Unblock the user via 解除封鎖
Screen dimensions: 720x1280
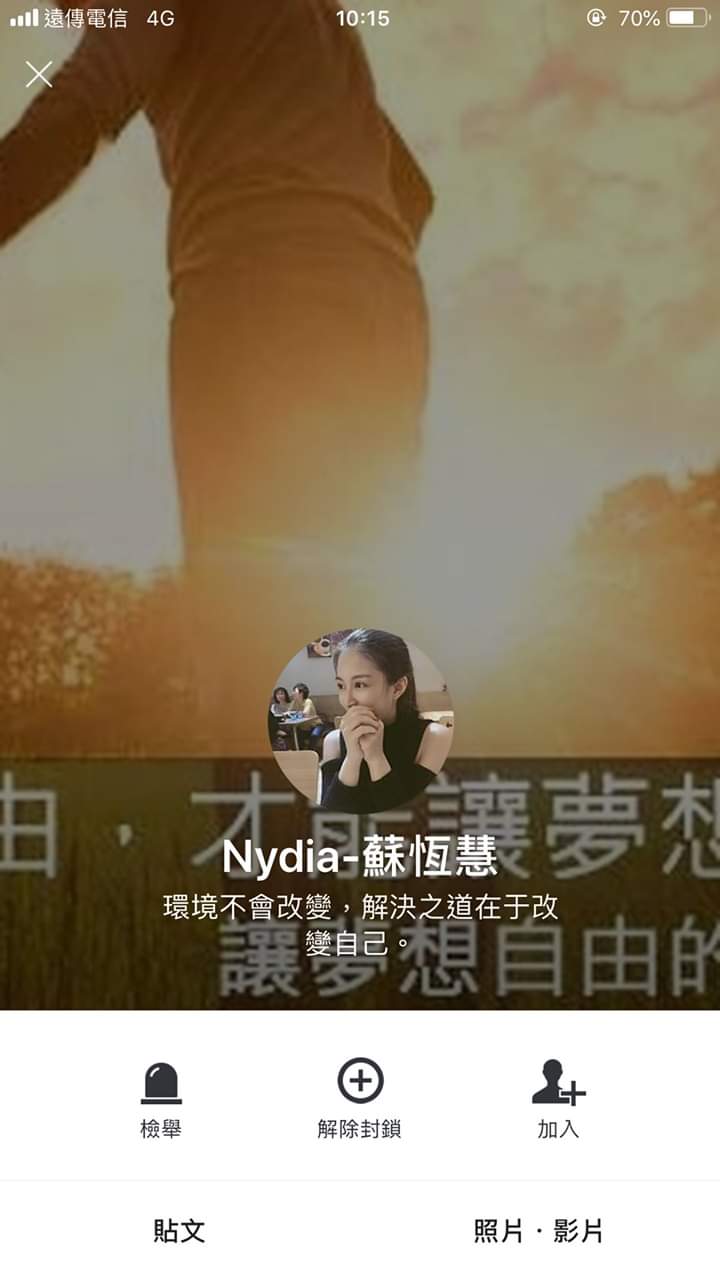point(360,1098)
